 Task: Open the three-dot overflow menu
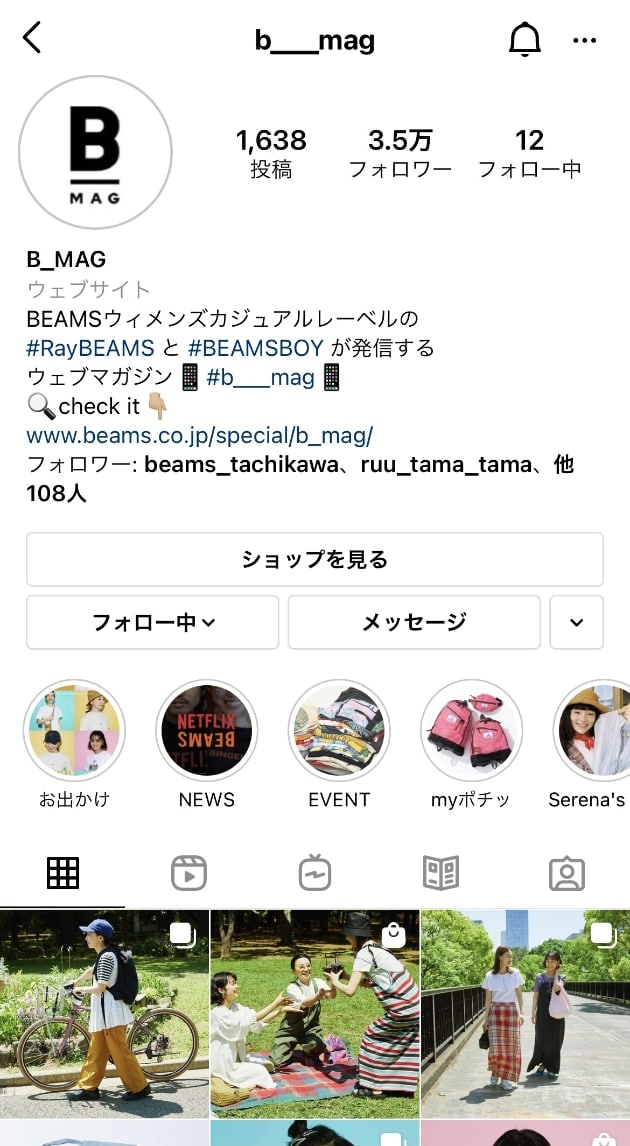point(584,40)
